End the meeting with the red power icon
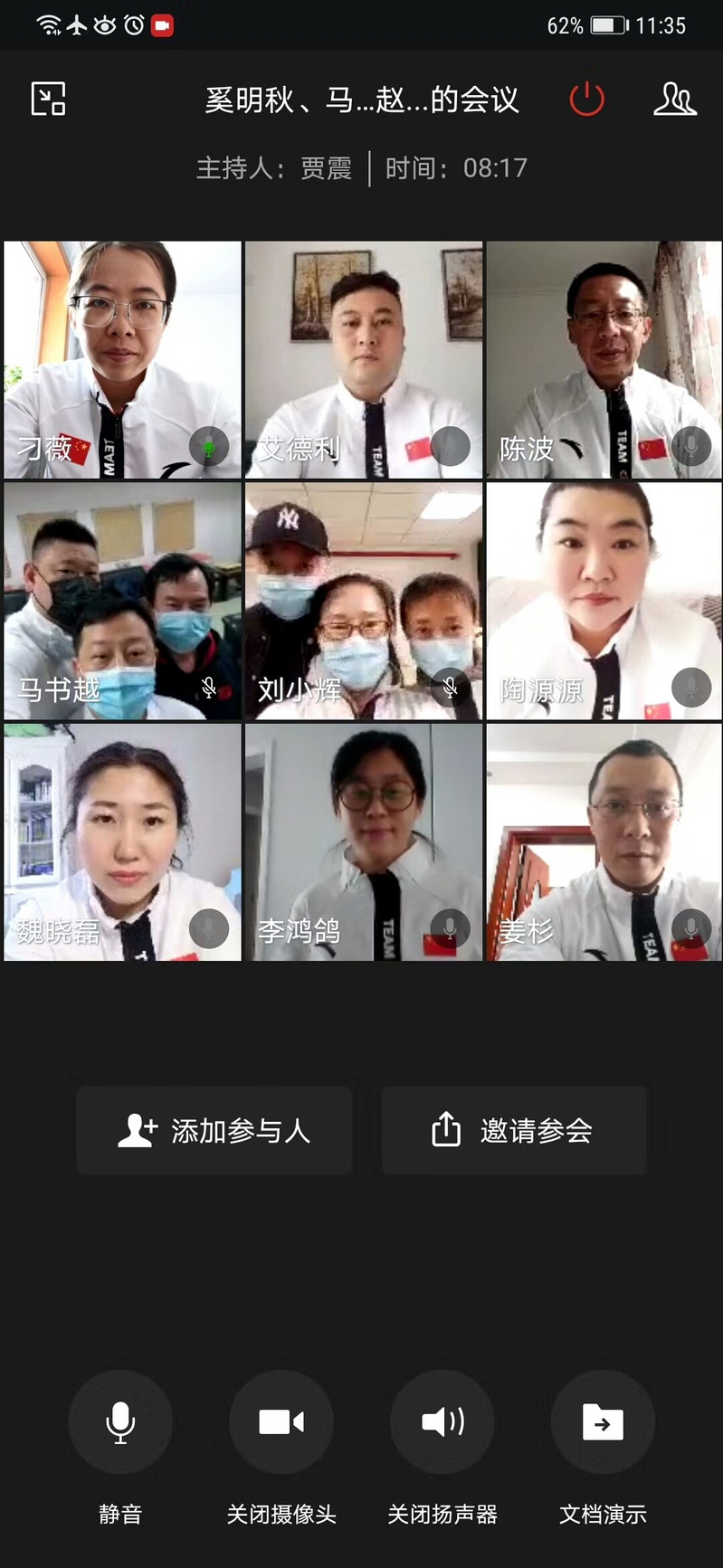723x1568 pixels. pyautogui.click(x=586, y=99)
